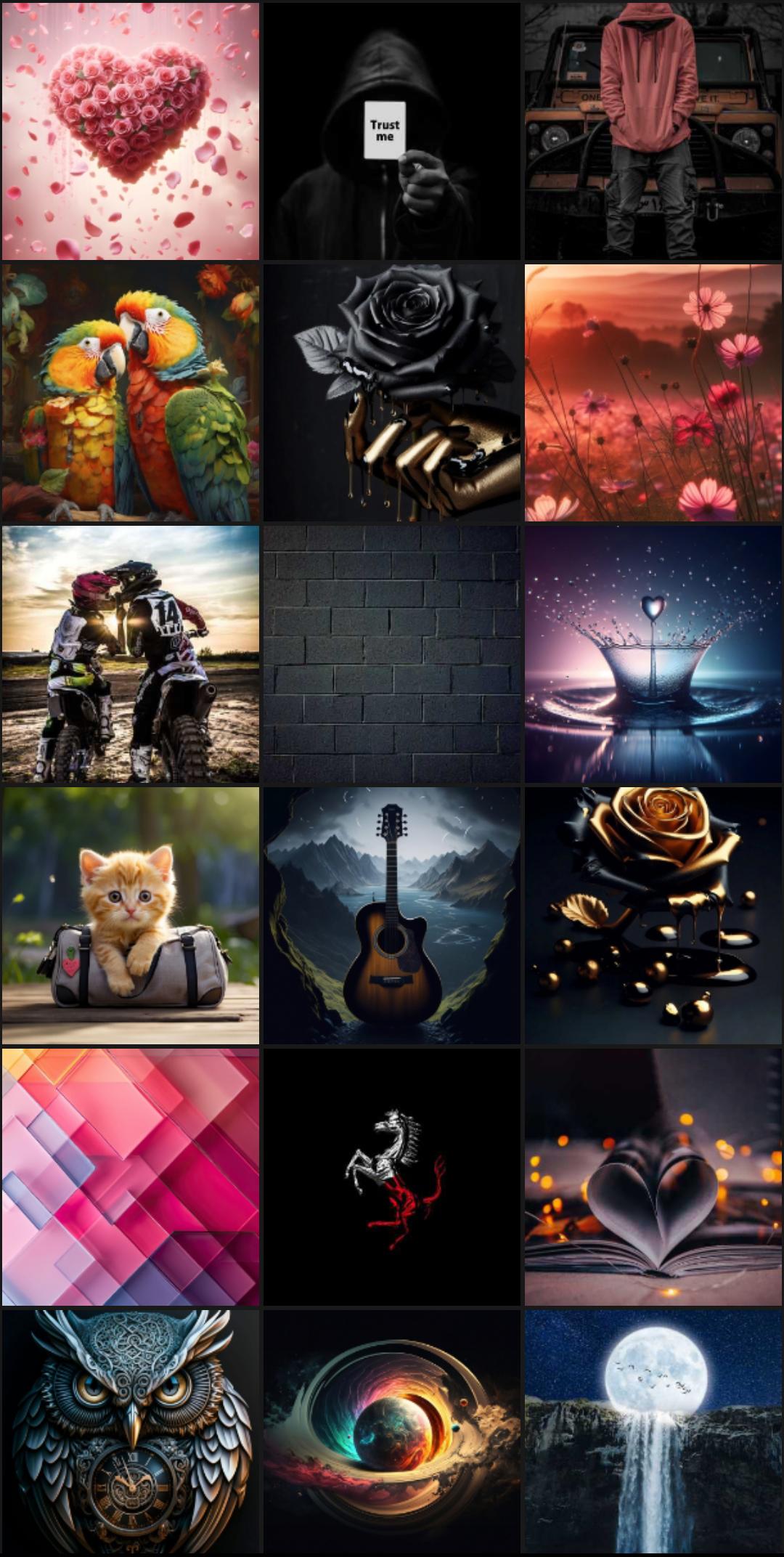Viewport: 784px width, 1557px height.
Task: Open the pink hoodie and jeep wallpaper
Action: tap(653, 131)
